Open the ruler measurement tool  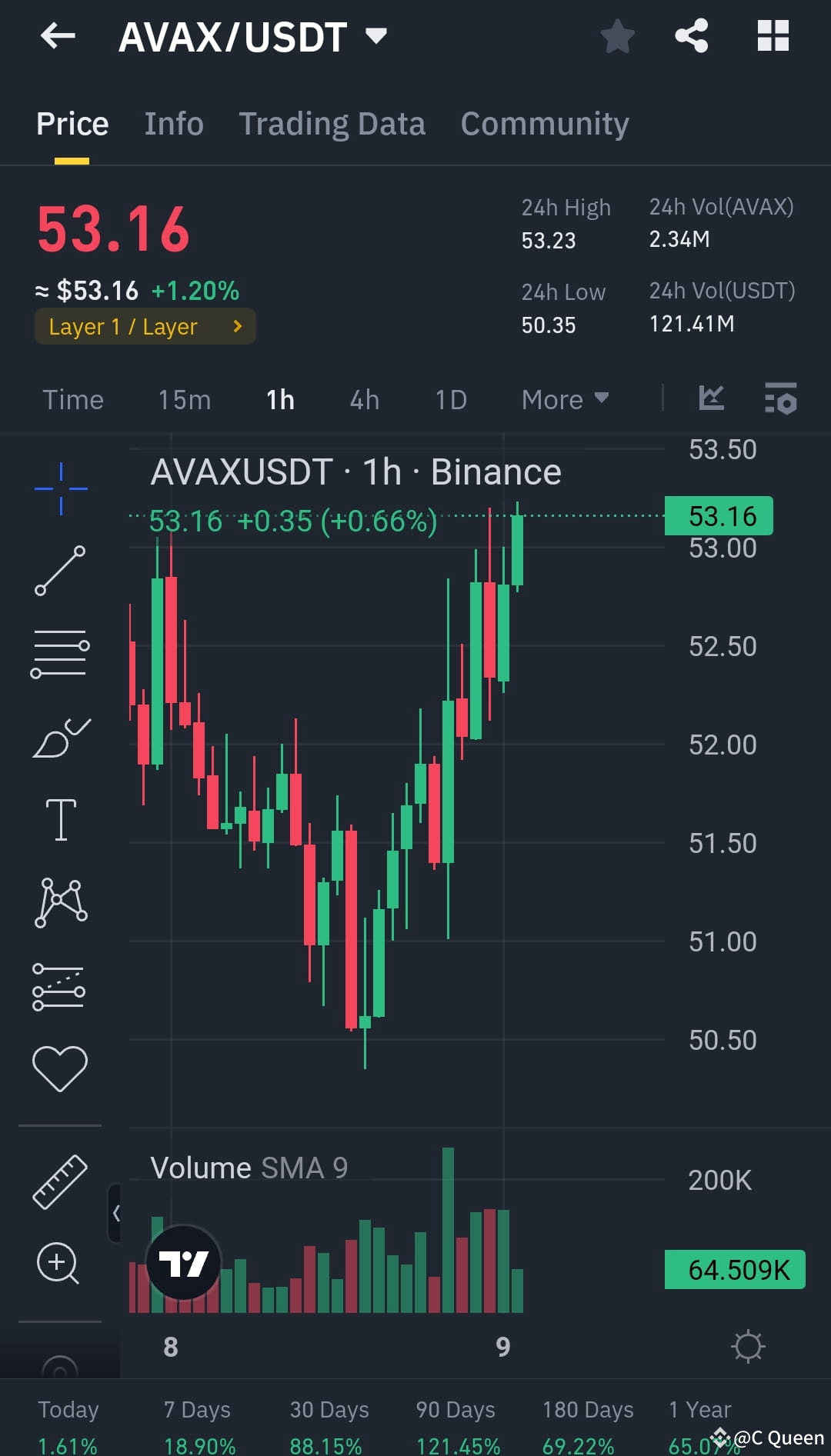[x=60, y=1181]
